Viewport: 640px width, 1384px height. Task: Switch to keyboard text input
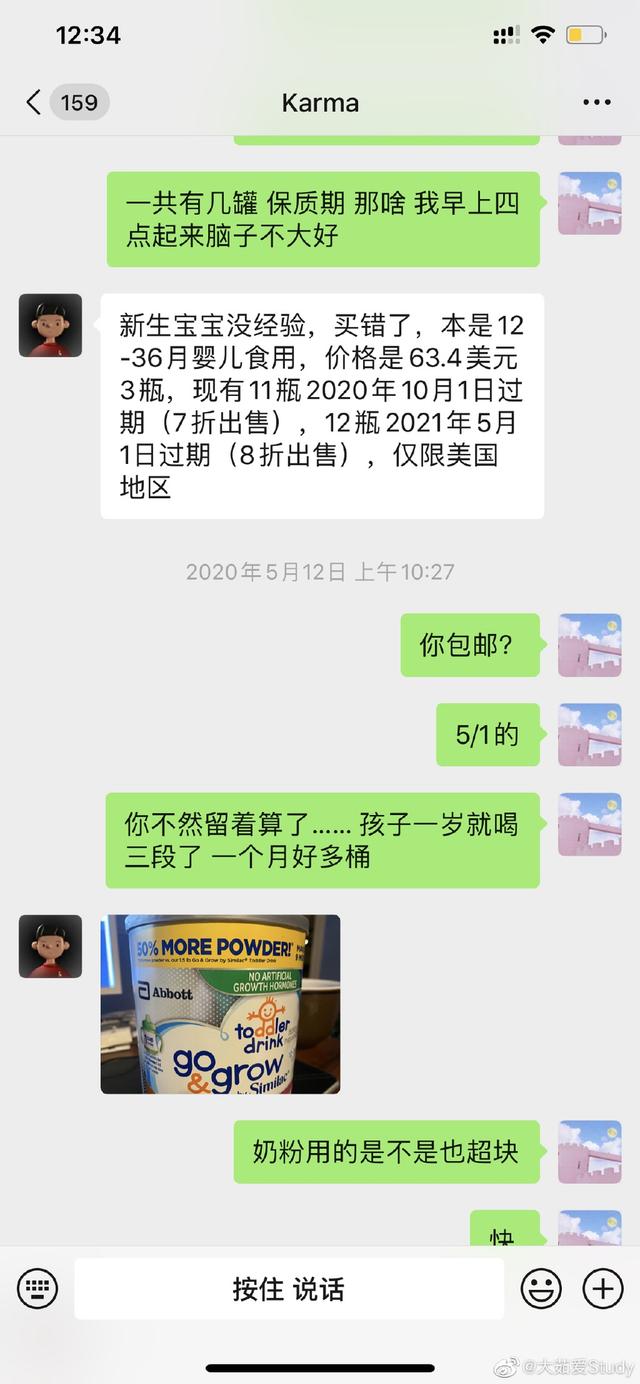pos(37,1288)
